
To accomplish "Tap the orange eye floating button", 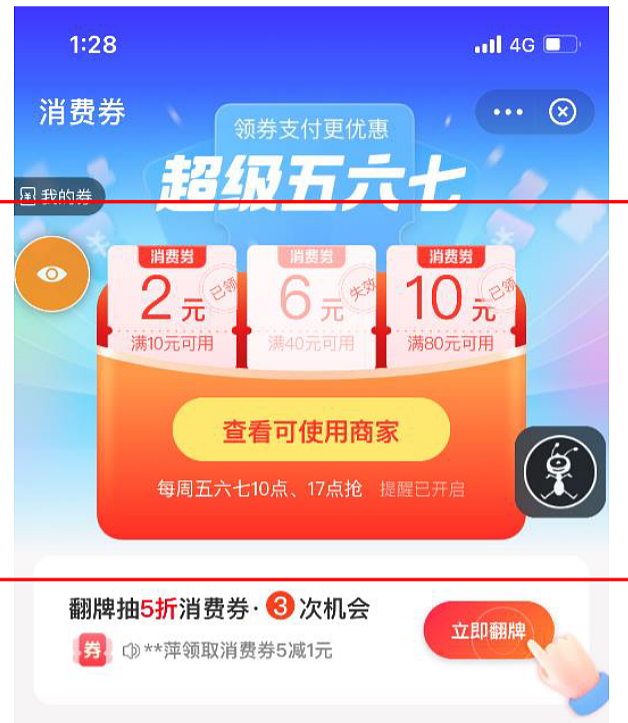I will click(52, 273).
